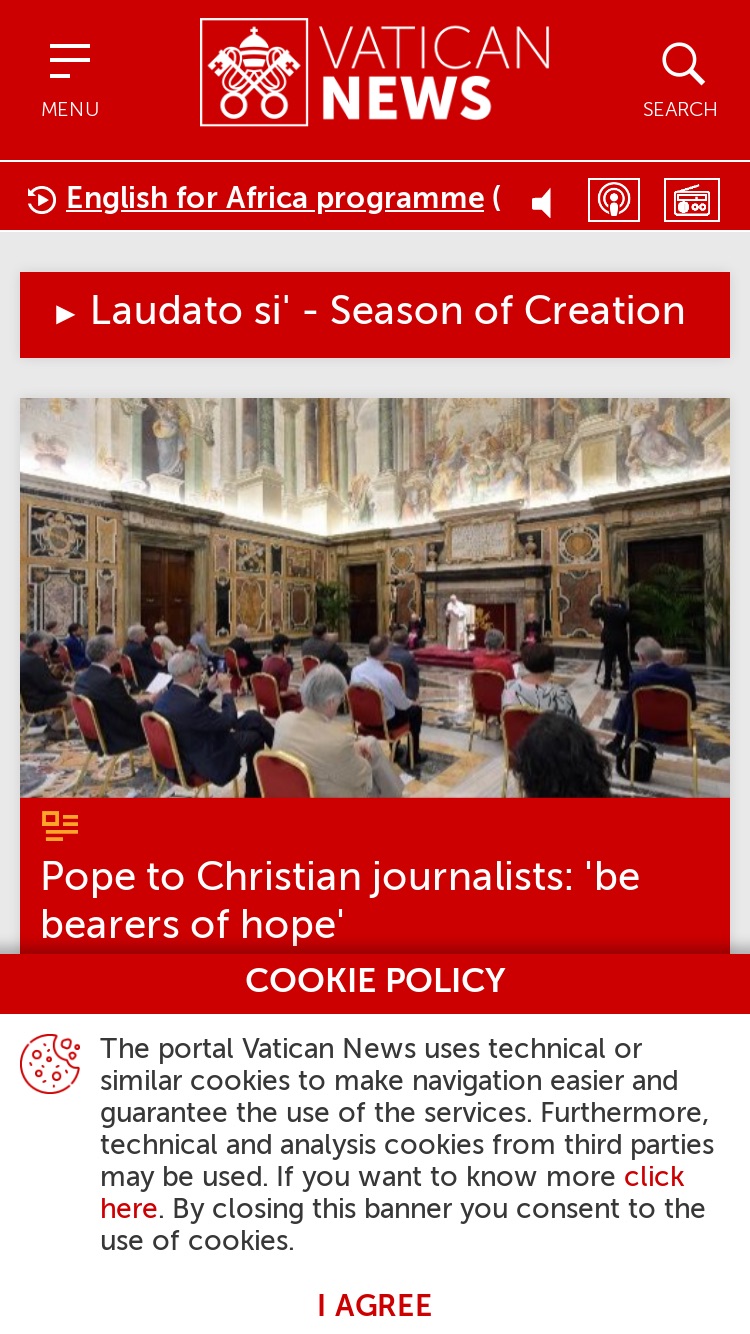Toggle the audio speaker icon
The width and height of the screenshot is (750, 1334).
click(542, 203)
